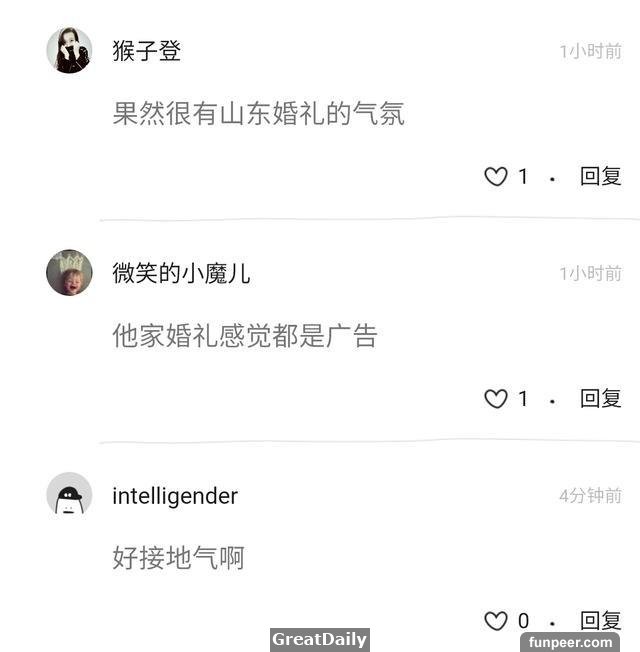Reply to intelligender's comment

pos(601,620)
